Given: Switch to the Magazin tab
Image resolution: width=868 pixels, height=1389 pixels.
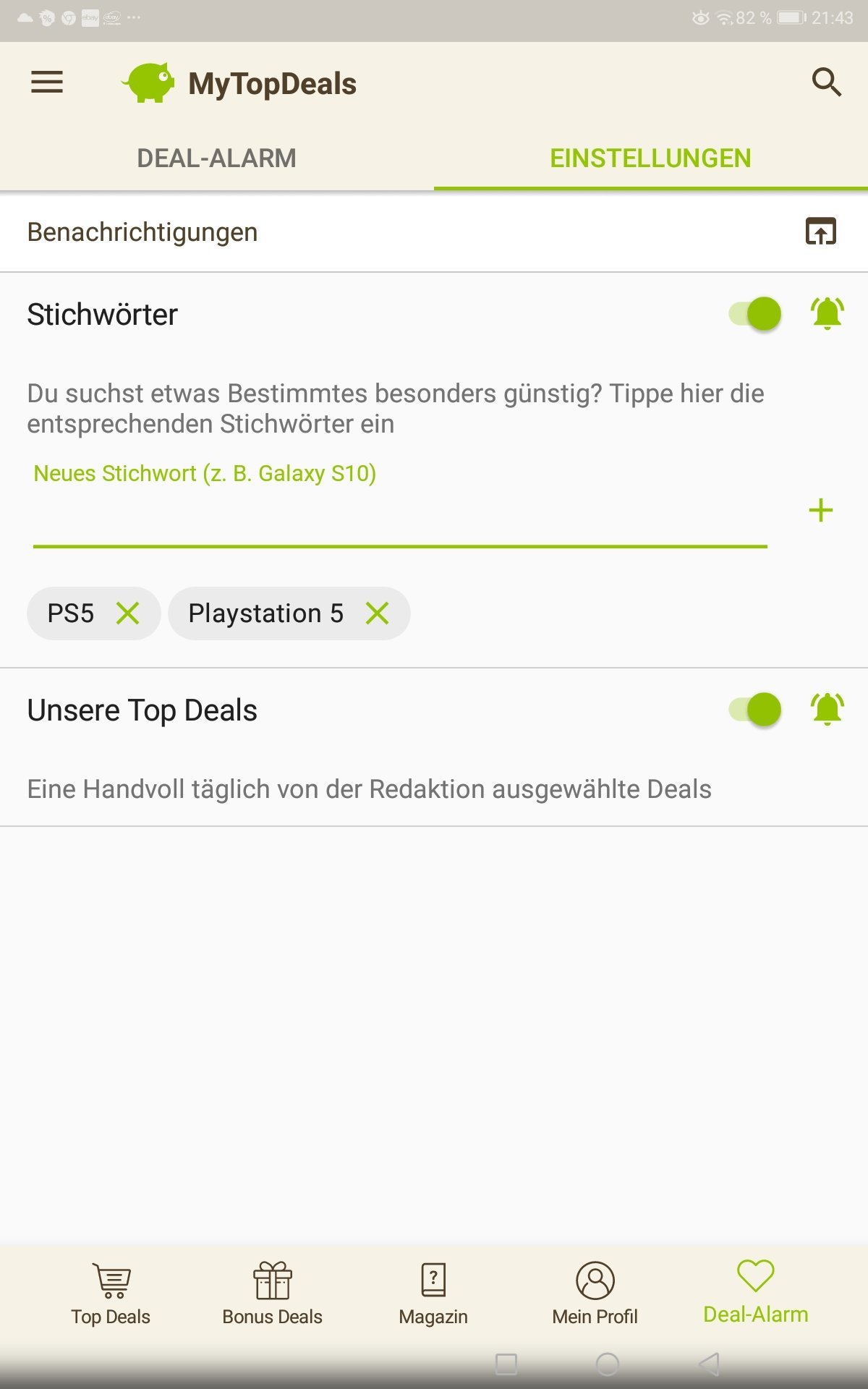Looking at the screenshot, I should (x=433, y=1294).
